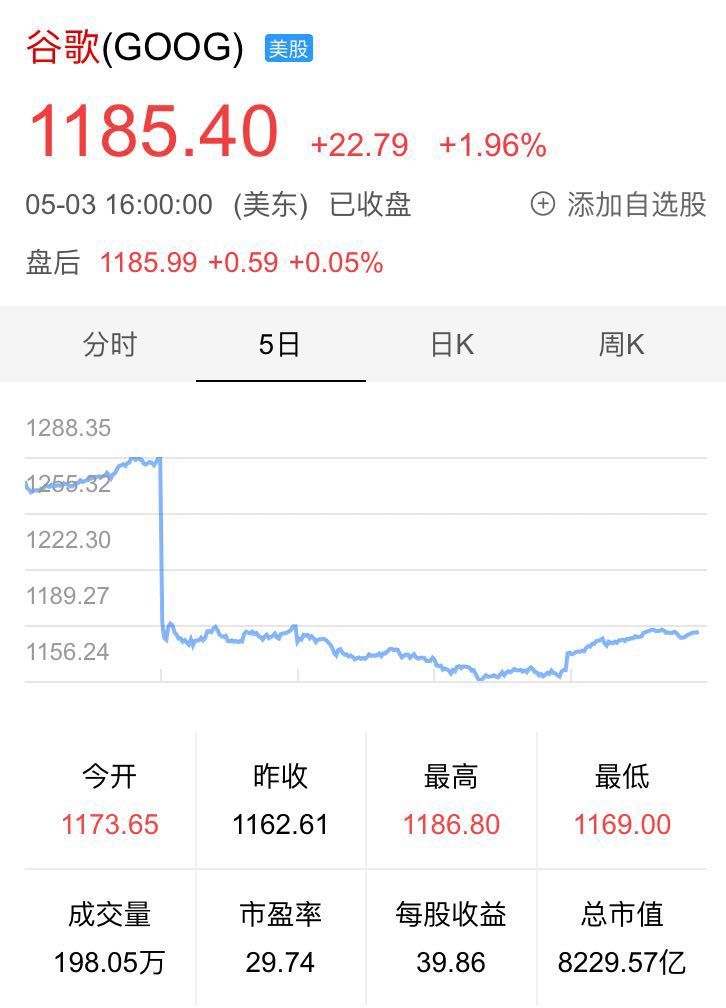Click the 最高 high price 1186.80

tap(453, 824)
